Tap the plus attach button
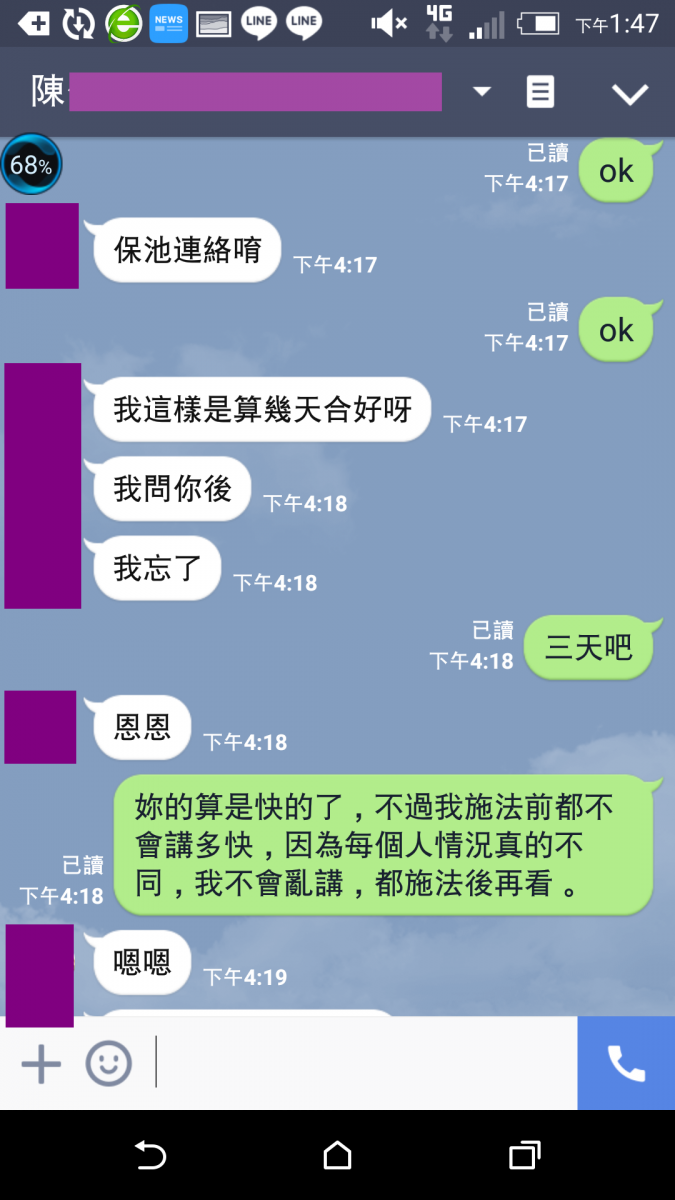 click(41, 1063)
